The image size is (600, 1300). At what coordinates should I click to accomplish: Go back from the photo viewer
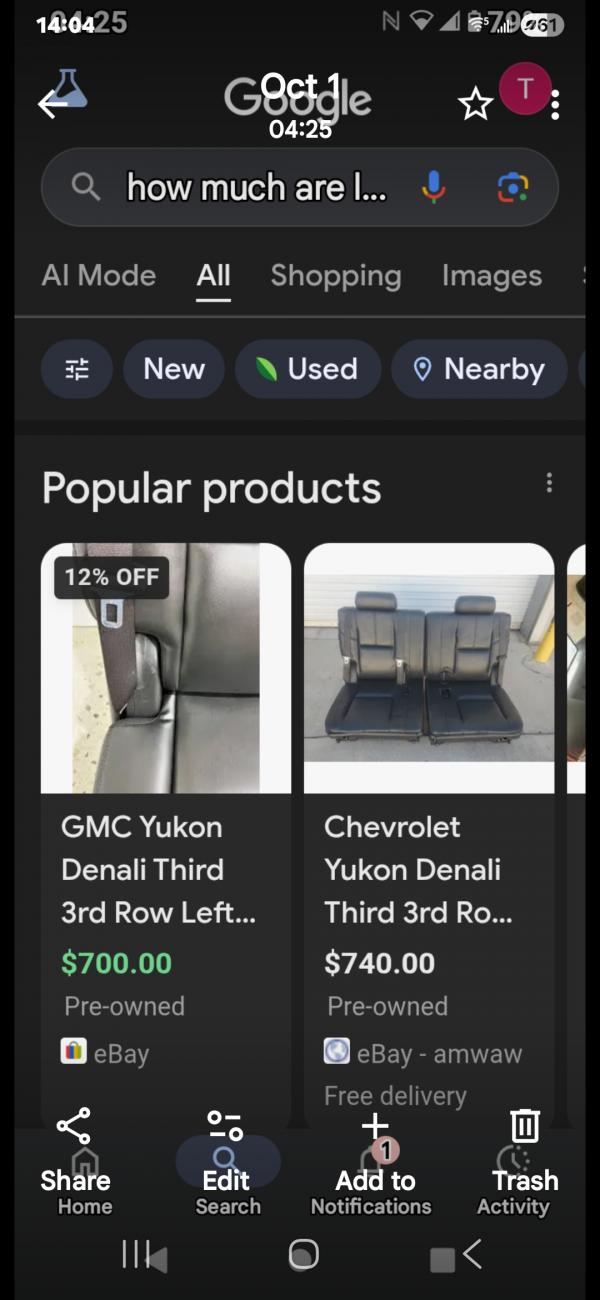coord(52,103)
